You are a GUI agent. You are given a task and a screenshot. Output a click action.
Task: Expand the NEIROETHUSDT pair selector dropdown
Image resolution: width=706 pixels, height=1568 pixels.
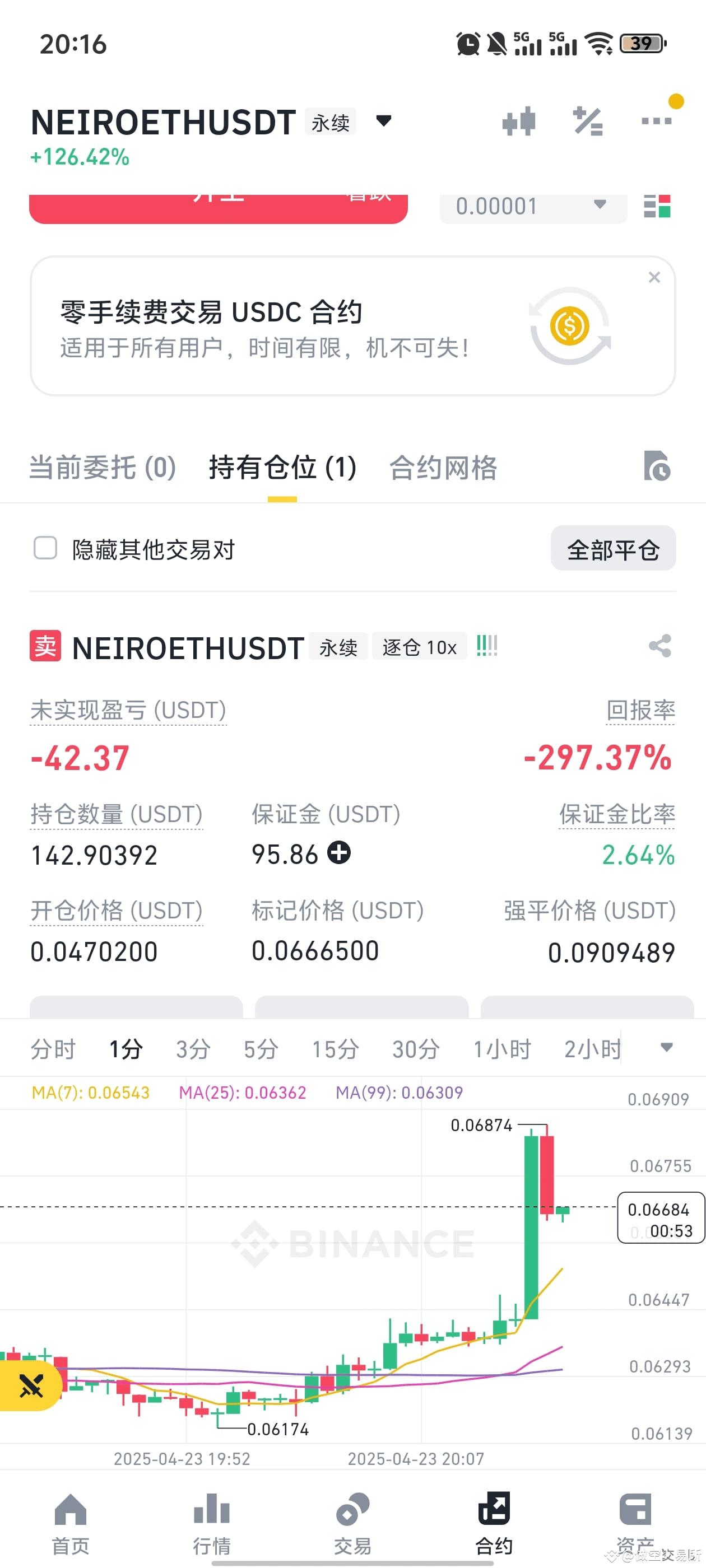click(384, 121)
